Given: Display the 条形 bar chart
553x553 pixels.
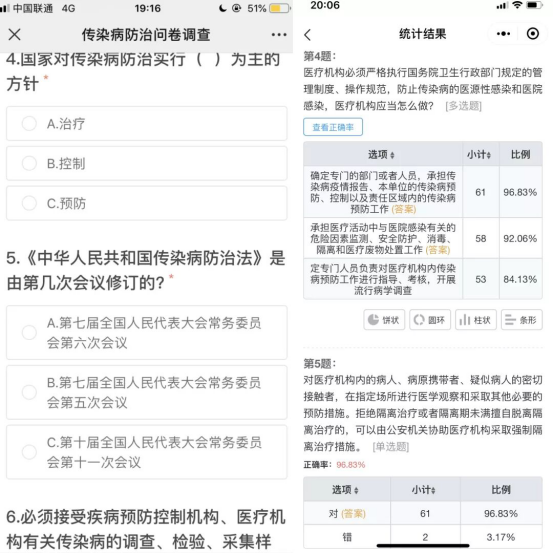Looking at the screenshot, I should [x=522, y=320].
